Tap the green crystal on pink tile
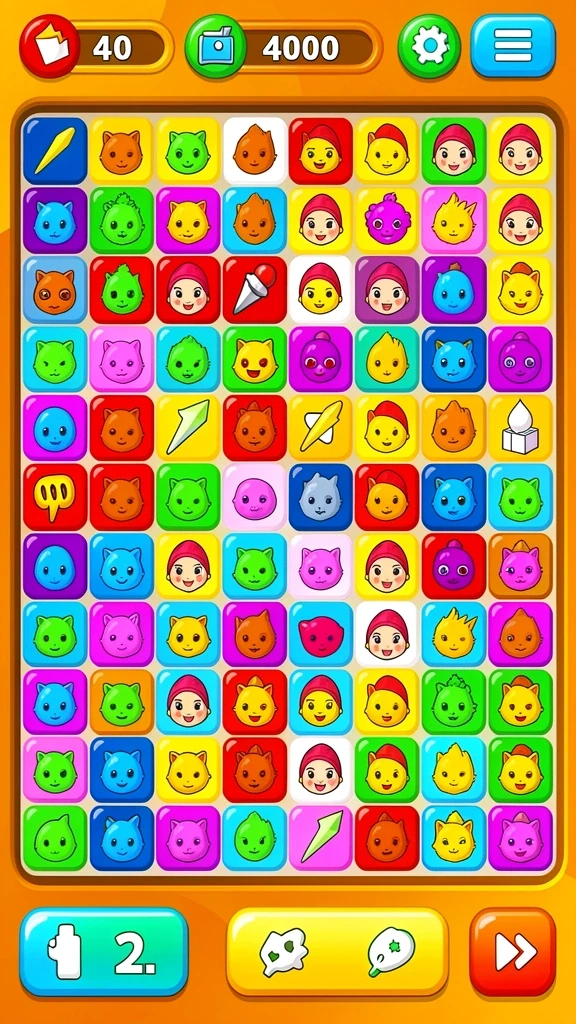The image size is (576, 1024). point(321,837)
